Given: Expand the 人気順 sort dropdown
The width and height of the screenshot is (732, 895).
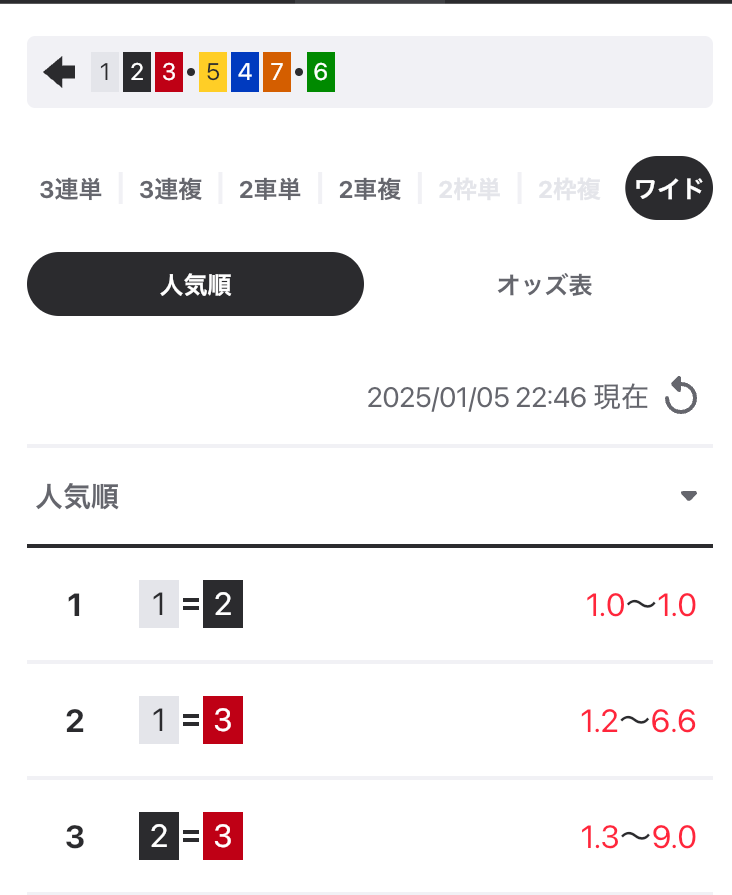Looking at the screenshot, I should coord(688,496).
